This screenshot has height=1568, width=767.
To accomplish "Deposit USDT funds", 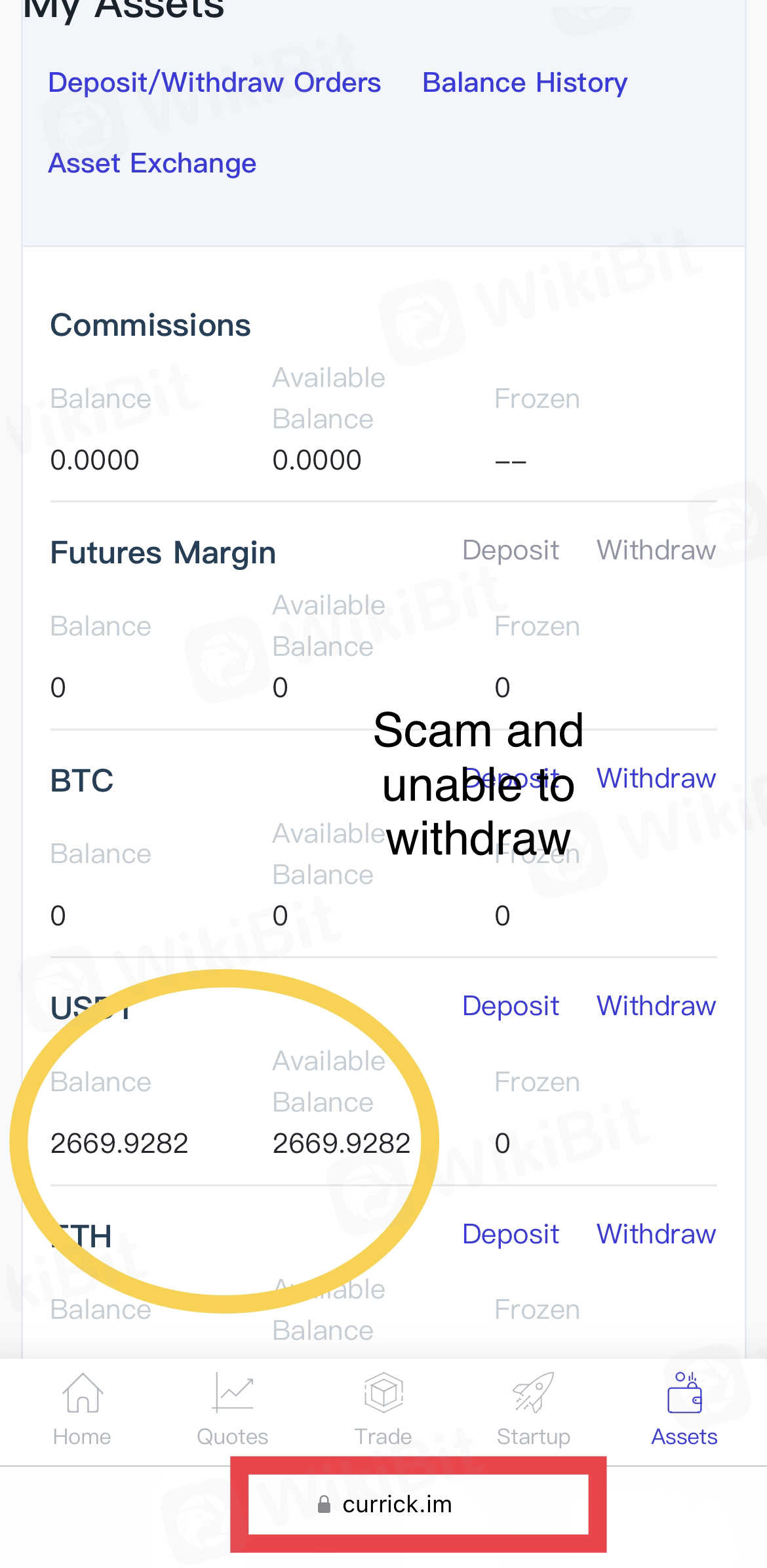I will tap(510, 1006).
